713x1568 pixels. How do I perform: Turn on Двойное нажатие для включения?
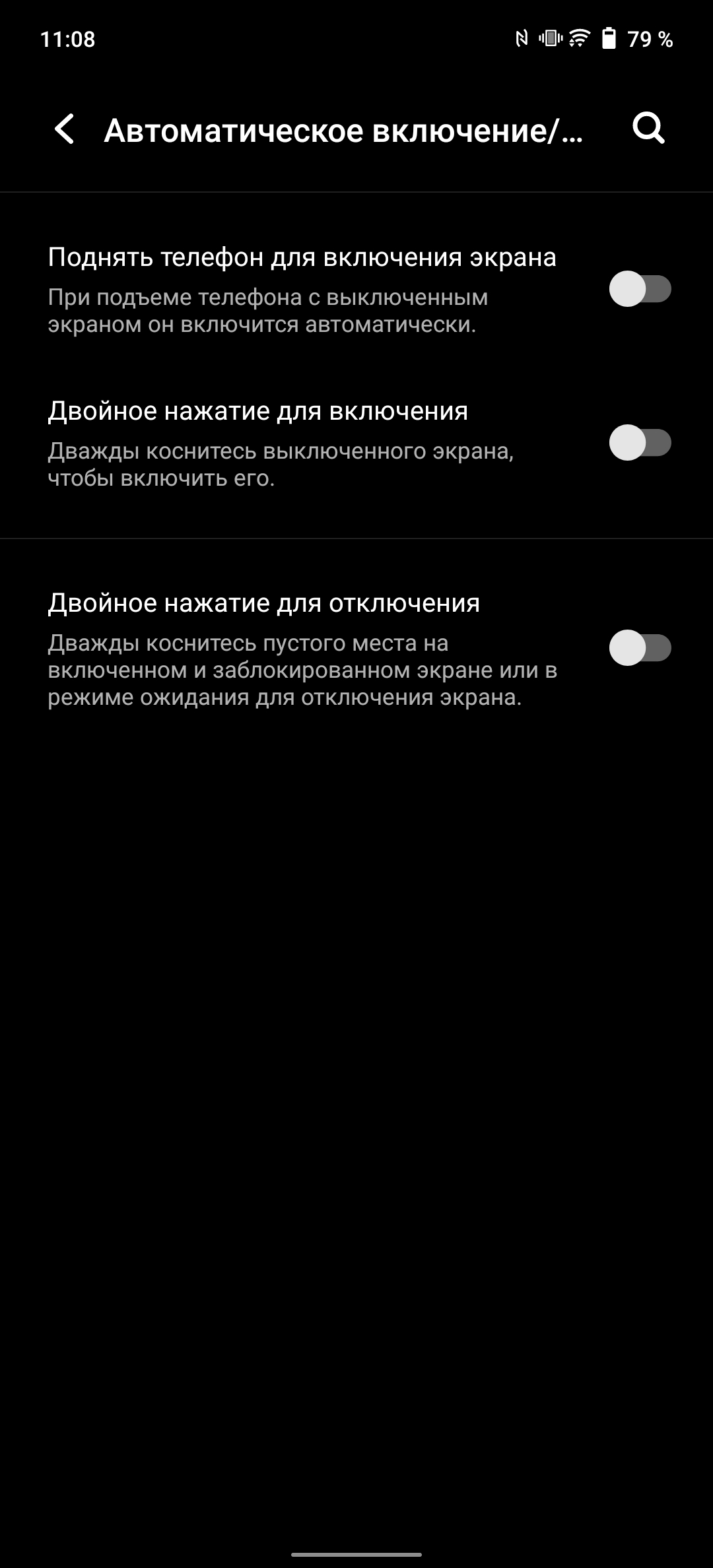(x=639, y=442)
